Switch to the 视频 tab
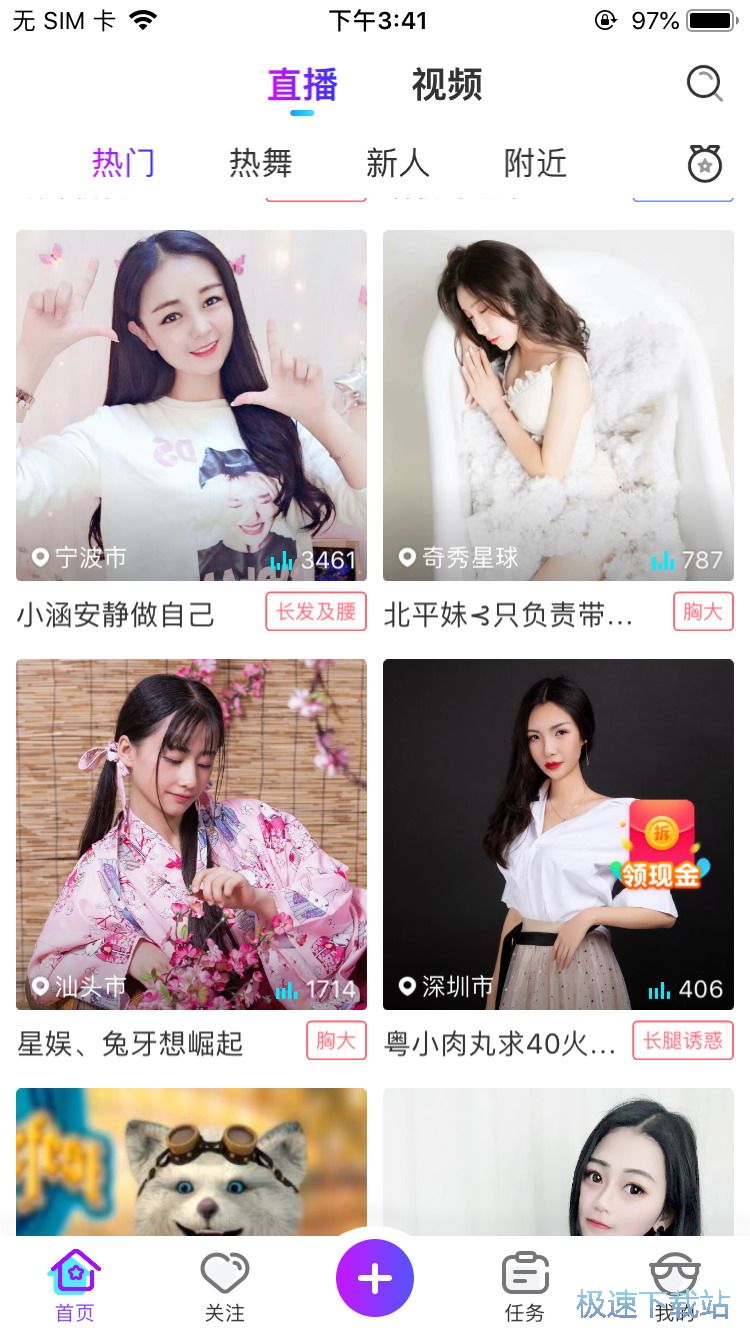 click(x=447, y=85)
